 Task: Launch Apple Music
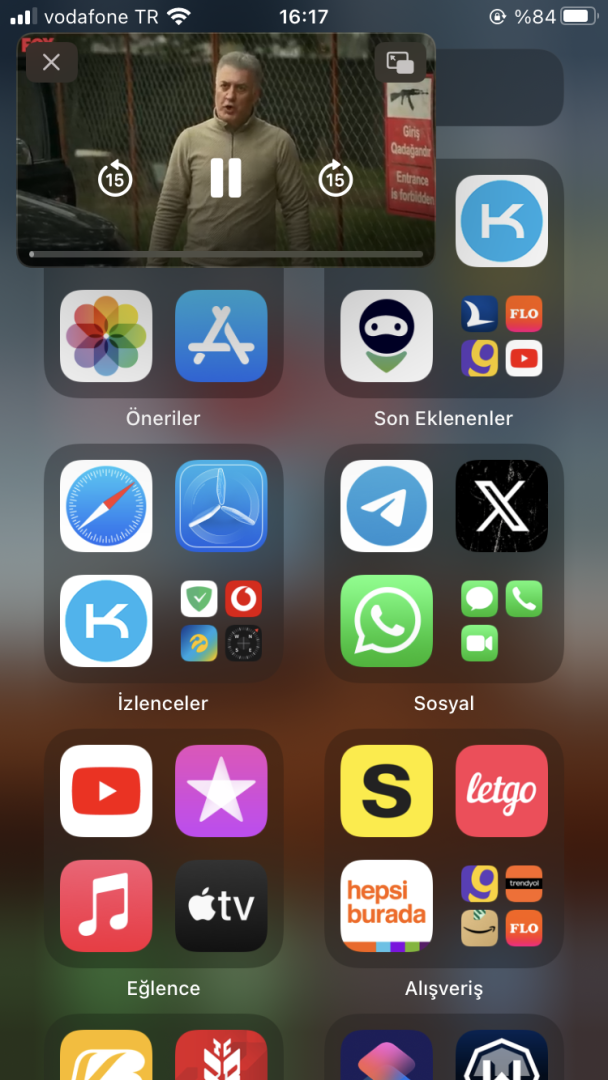tap(106, 906)
